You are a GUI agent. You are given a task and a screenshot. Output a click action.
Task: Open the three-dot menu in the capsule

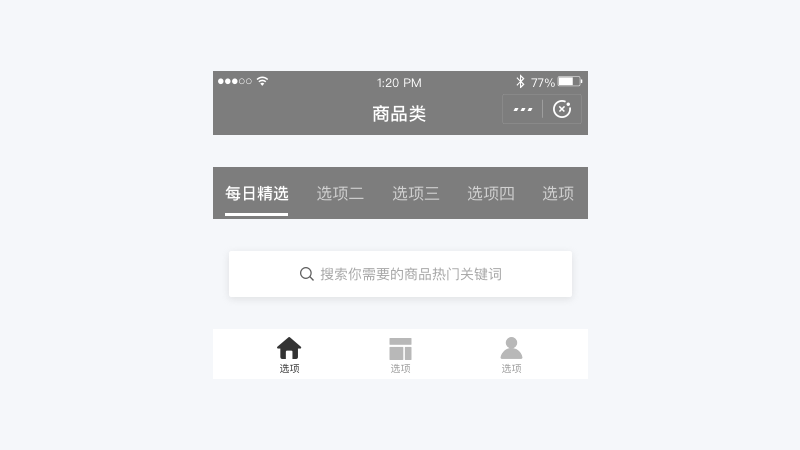(x=522, y=109)
